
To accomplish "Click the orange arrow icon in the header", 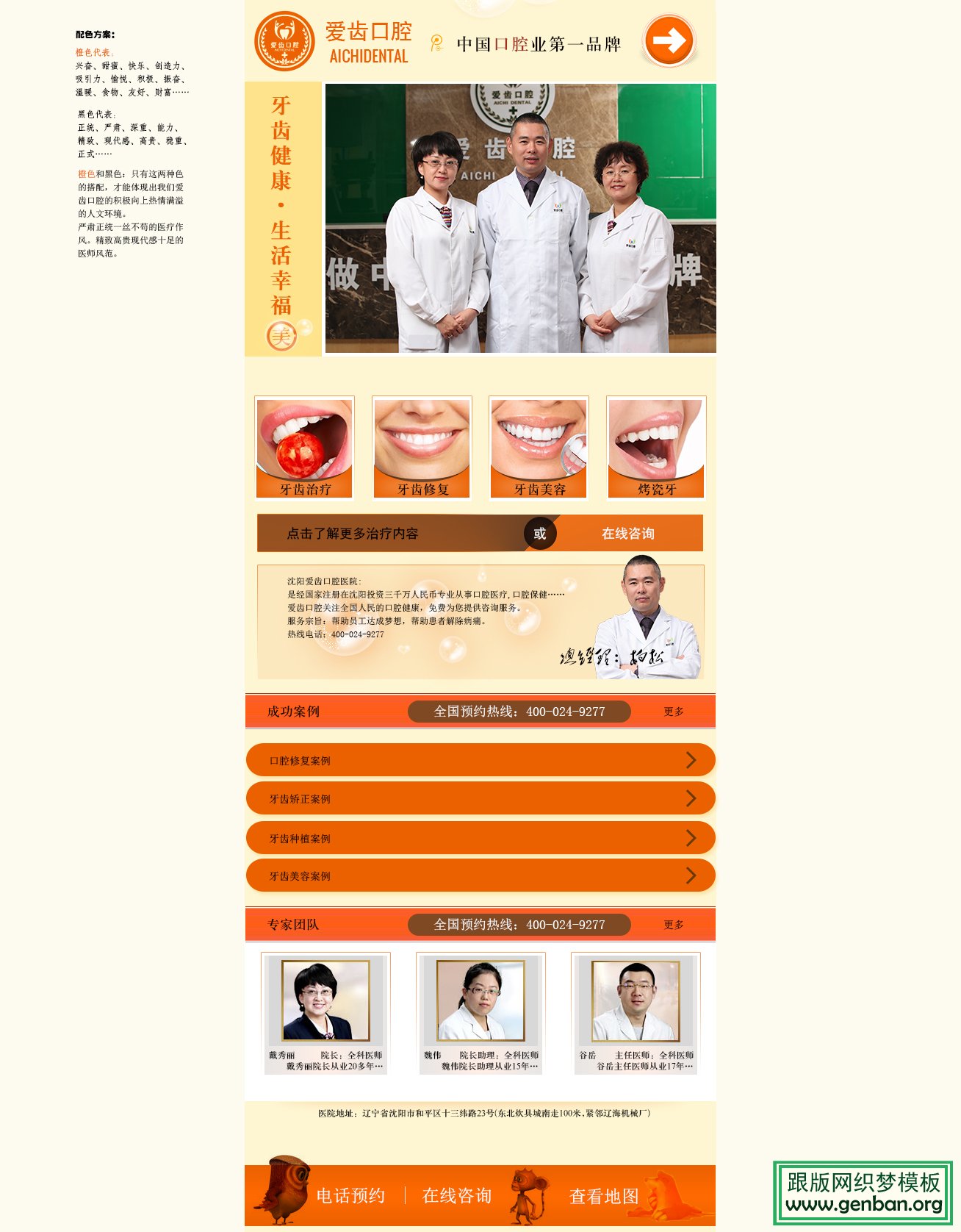I will pyautogui.click(x=669, y=41).
